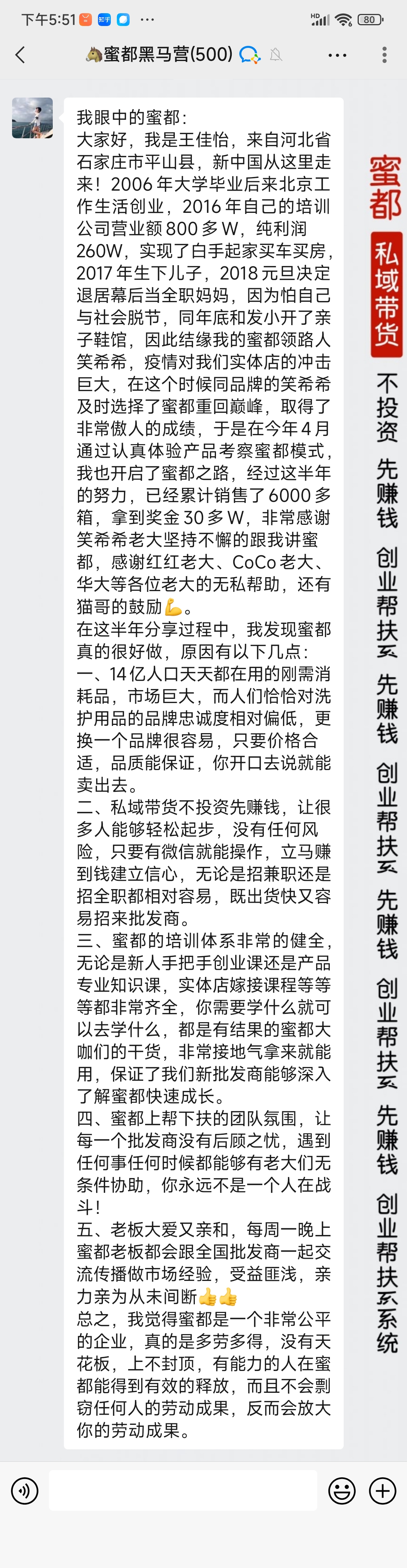The width and height of the screenshot is (407, 1568).
Task: View 王佳怡's profile avatar
Action: point(32,118)
